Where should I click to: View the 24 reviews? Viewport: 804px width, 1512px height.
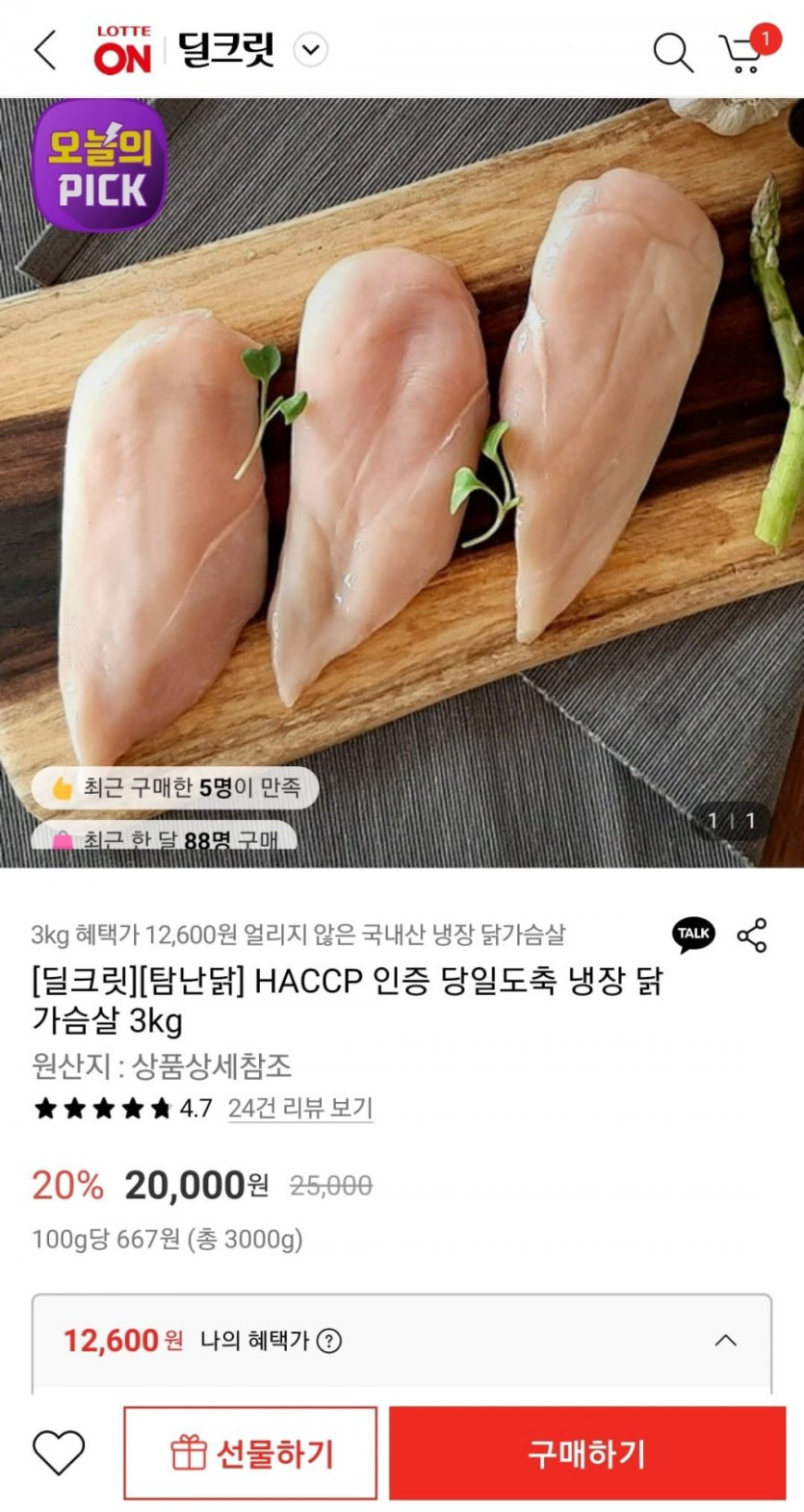[x=299, y=1108]
